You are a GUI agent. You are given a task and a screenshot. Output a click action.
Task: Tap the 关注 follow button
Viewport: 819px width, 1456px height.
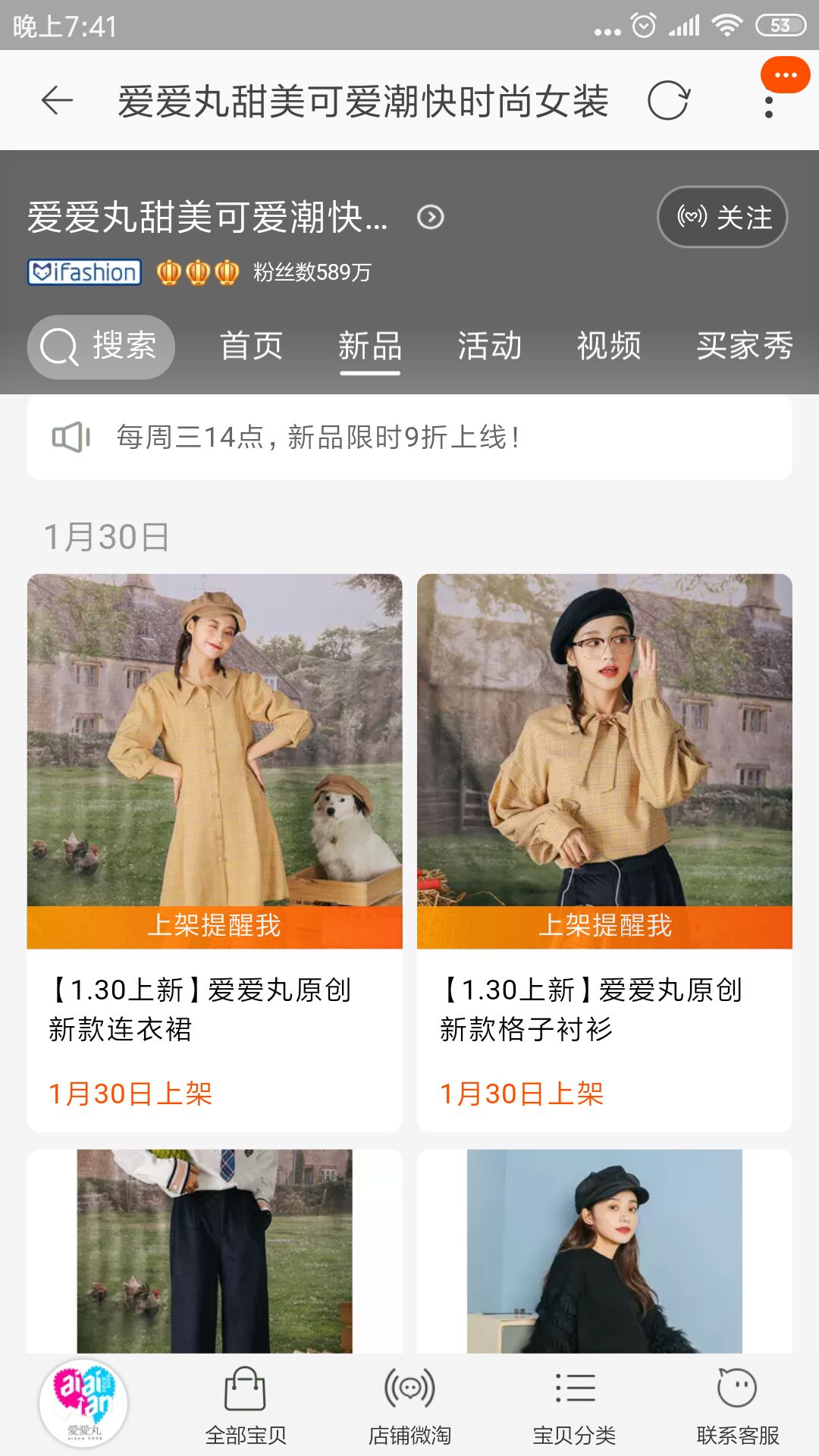point(721,217)
